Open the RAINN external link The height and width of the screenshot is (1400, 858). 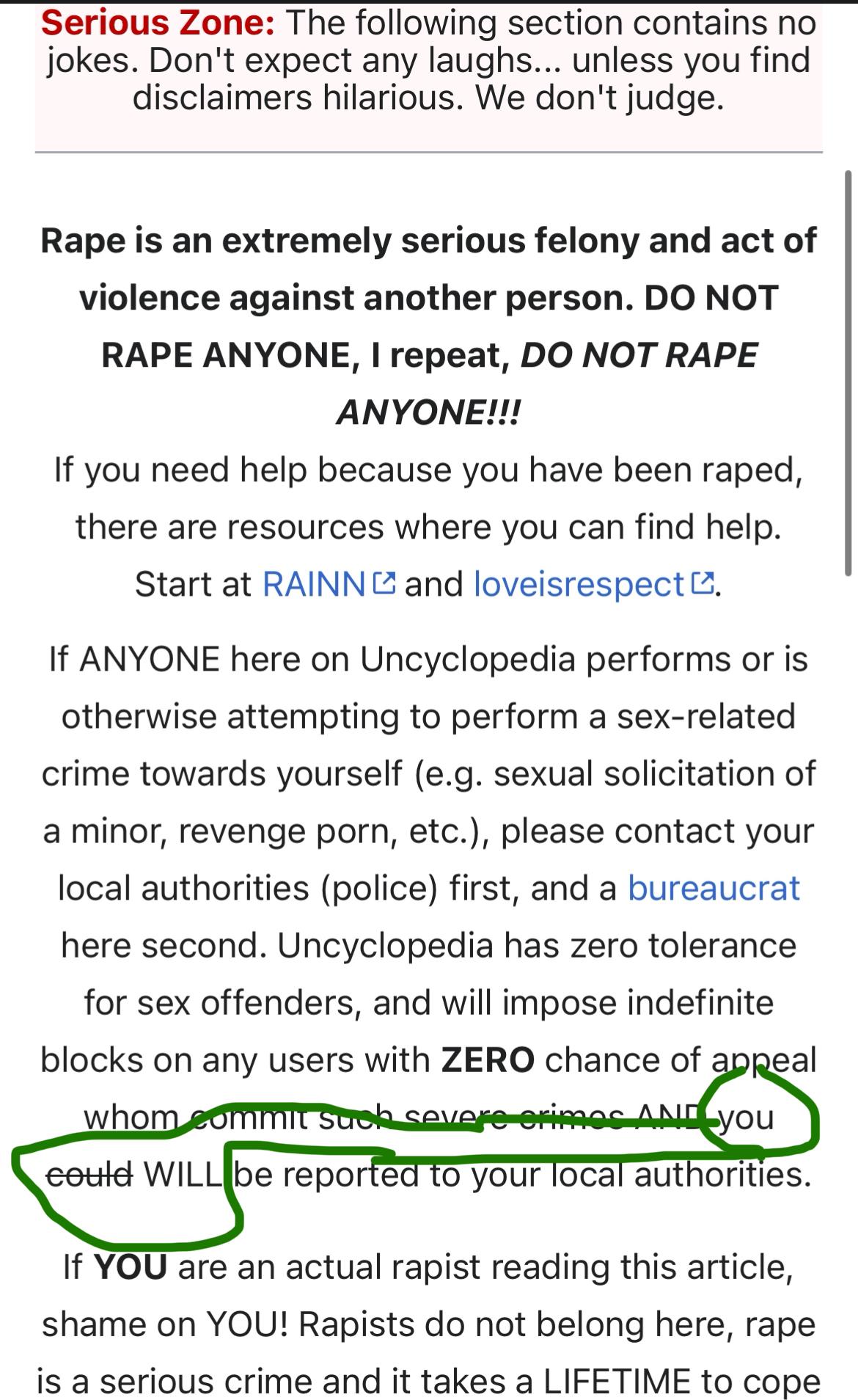pos(314,584)
